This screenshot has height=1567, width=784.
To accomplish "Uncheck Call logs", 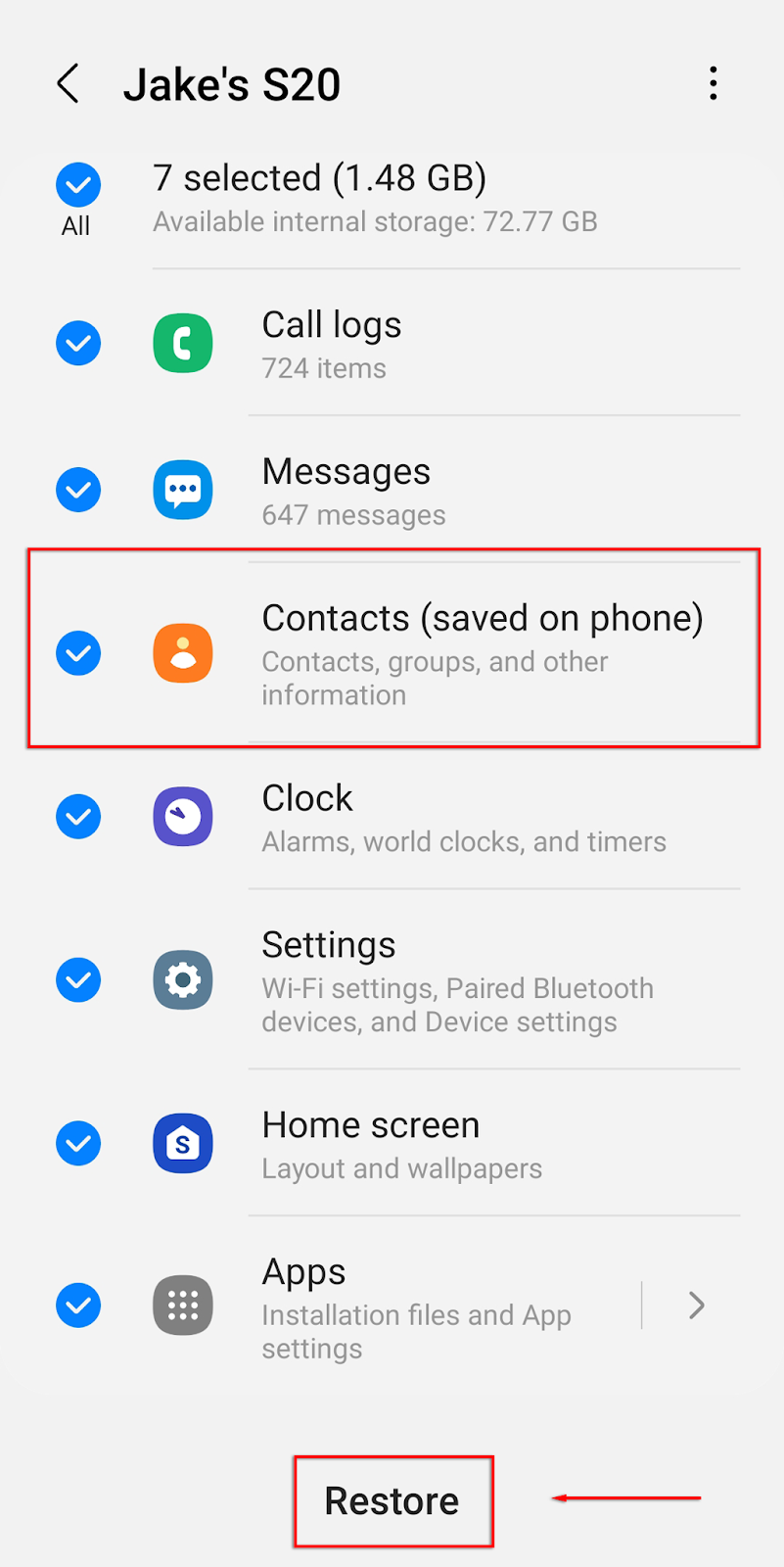I will 78,344.
